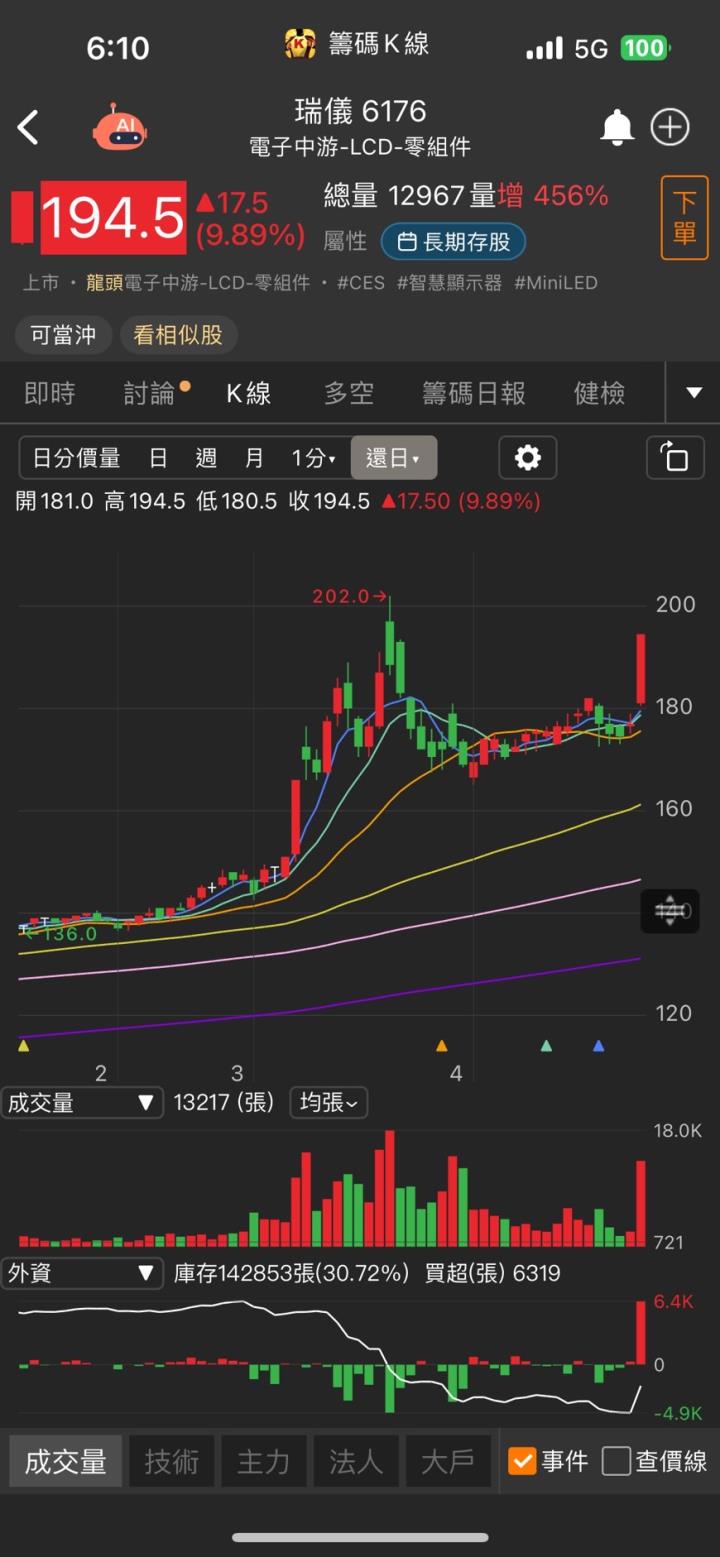720x1557 pixels.
Task: Uncheck the 事件 checkbox
Action: point(524,1461)
